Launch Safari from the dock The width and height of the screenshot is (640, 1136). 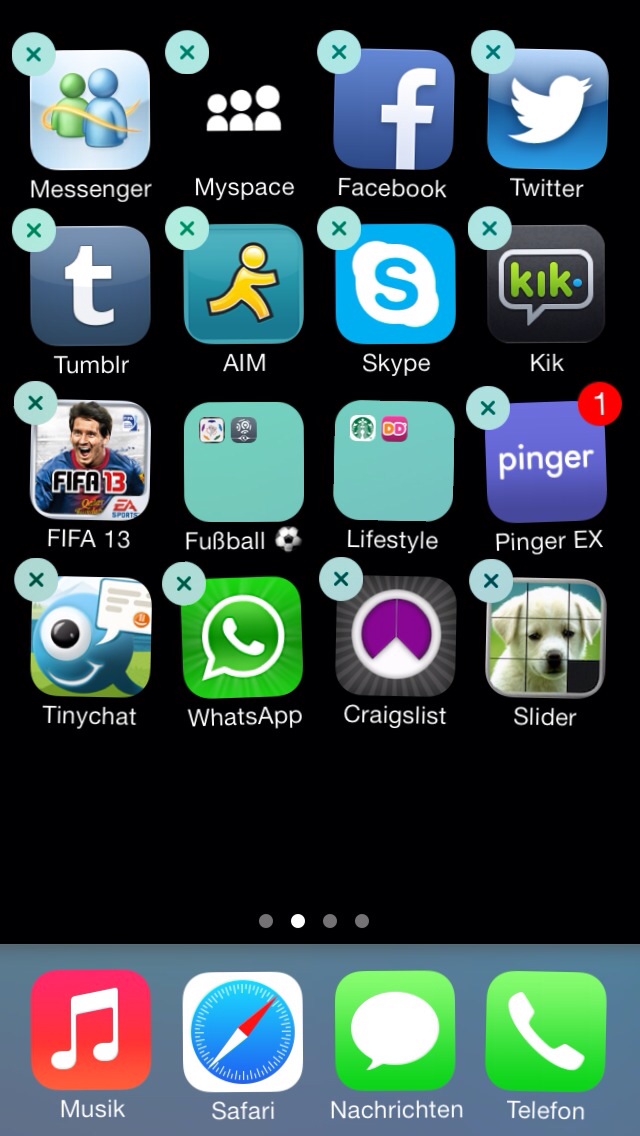243,1032
